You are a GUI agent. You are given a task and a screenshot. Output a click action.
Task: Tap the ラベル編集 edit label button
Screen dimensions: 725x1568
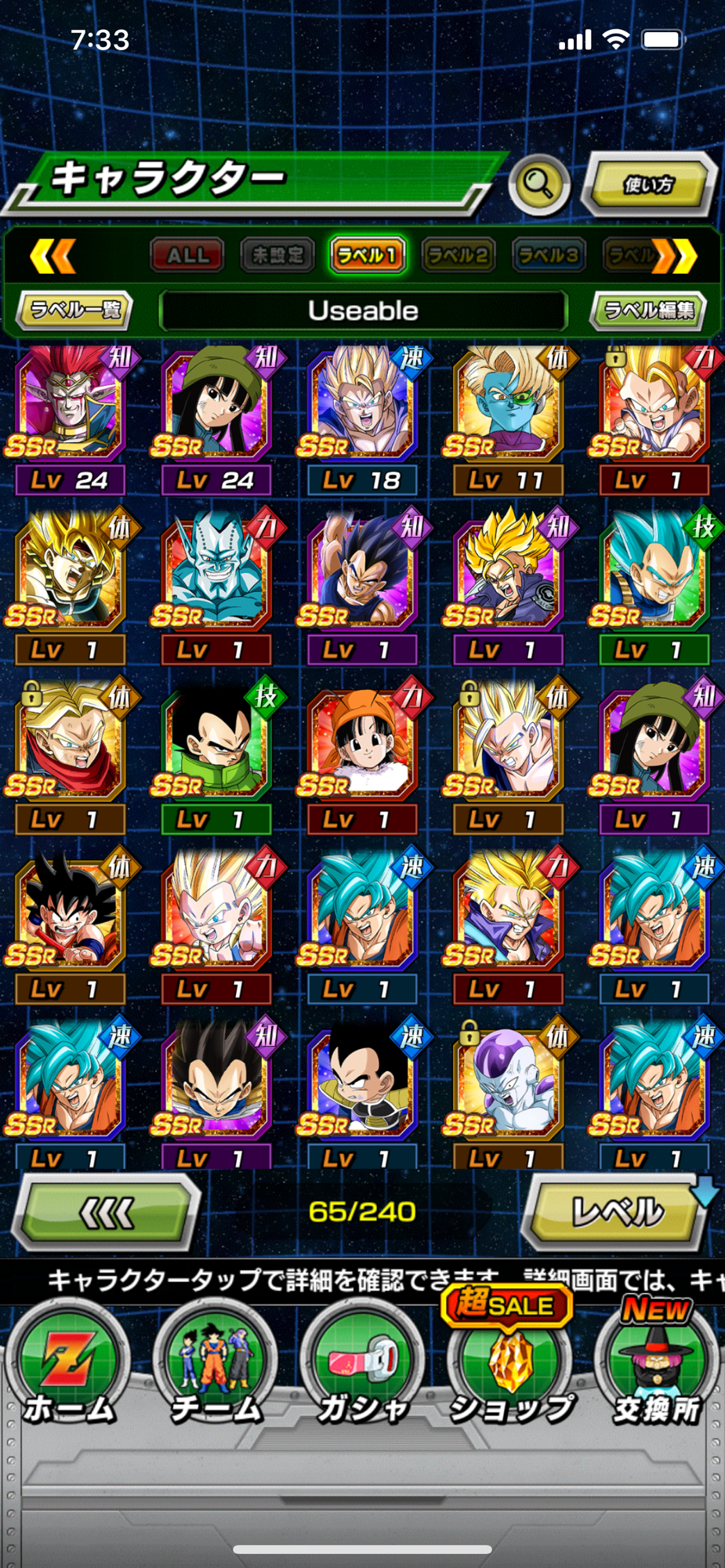tap(649, 310)
